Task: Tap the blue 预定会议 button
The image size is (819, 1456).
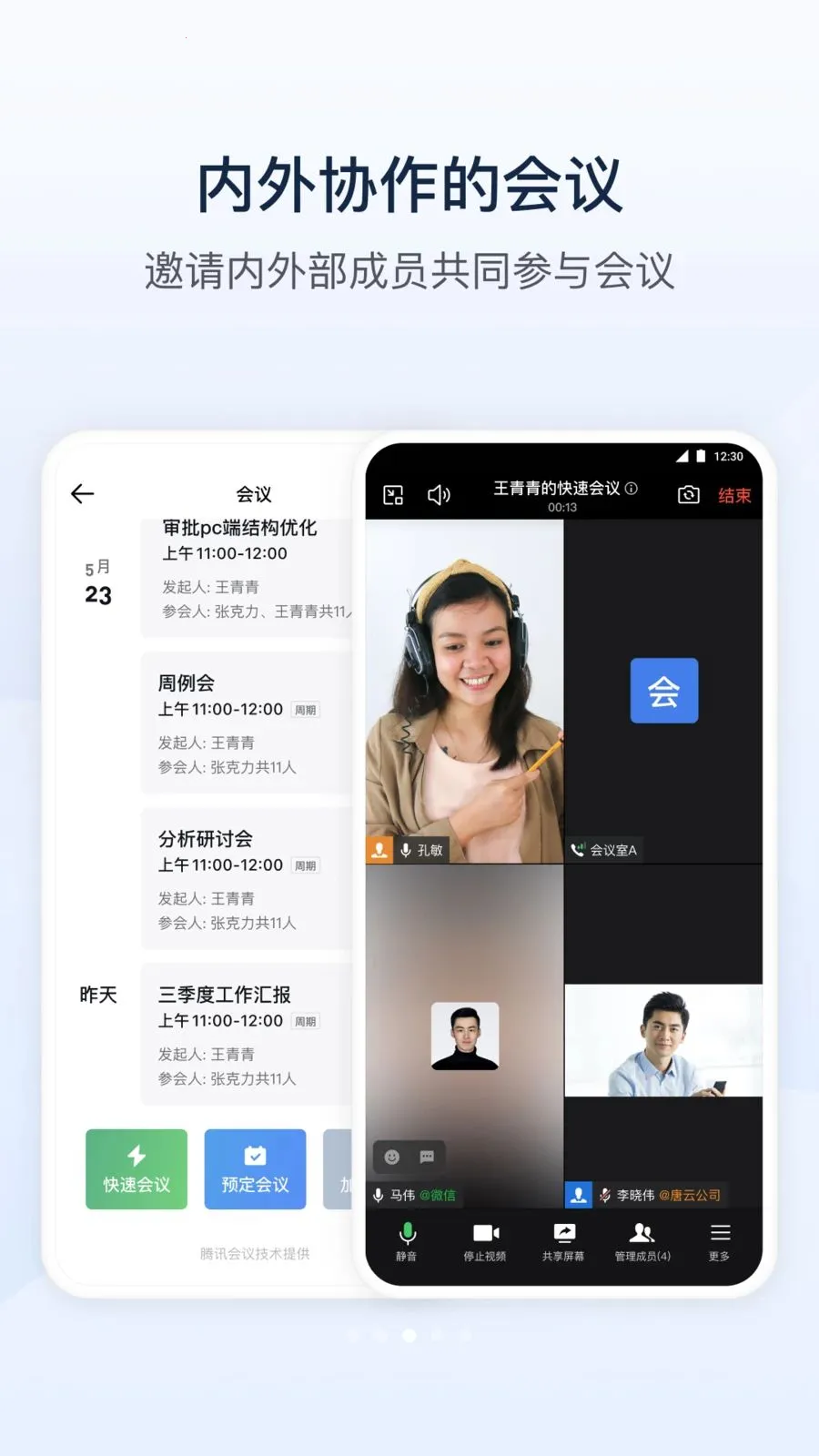Action: pos(255,1169)
